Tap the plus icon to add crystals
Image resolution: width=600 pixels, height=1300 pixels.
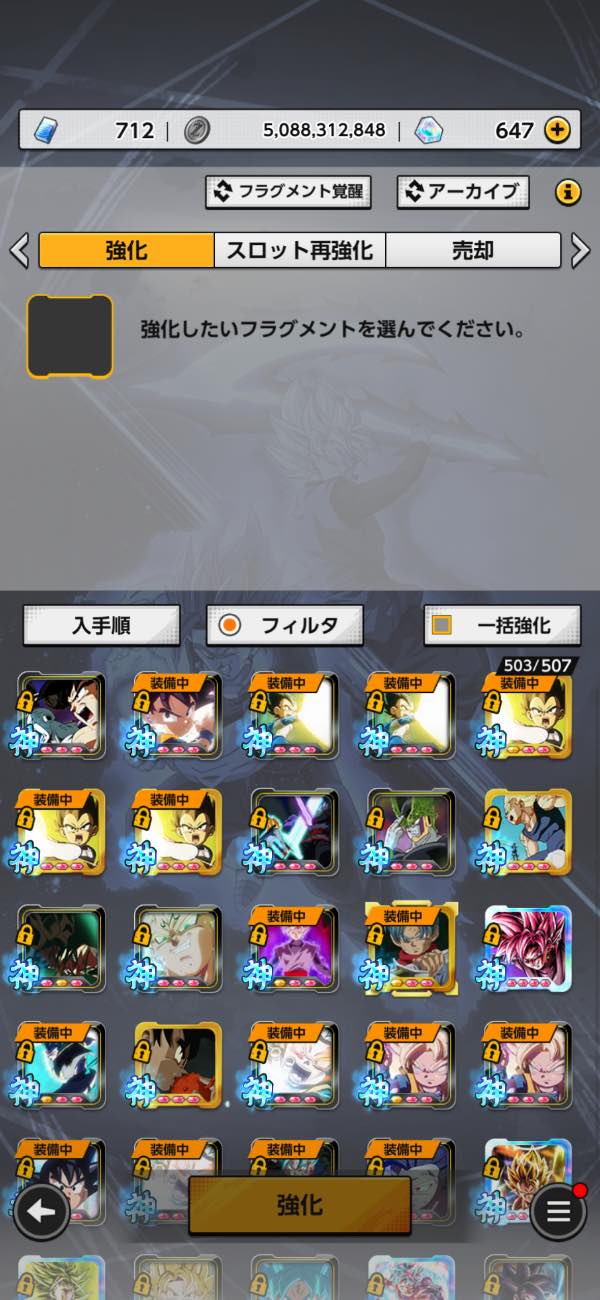point(557,130)
